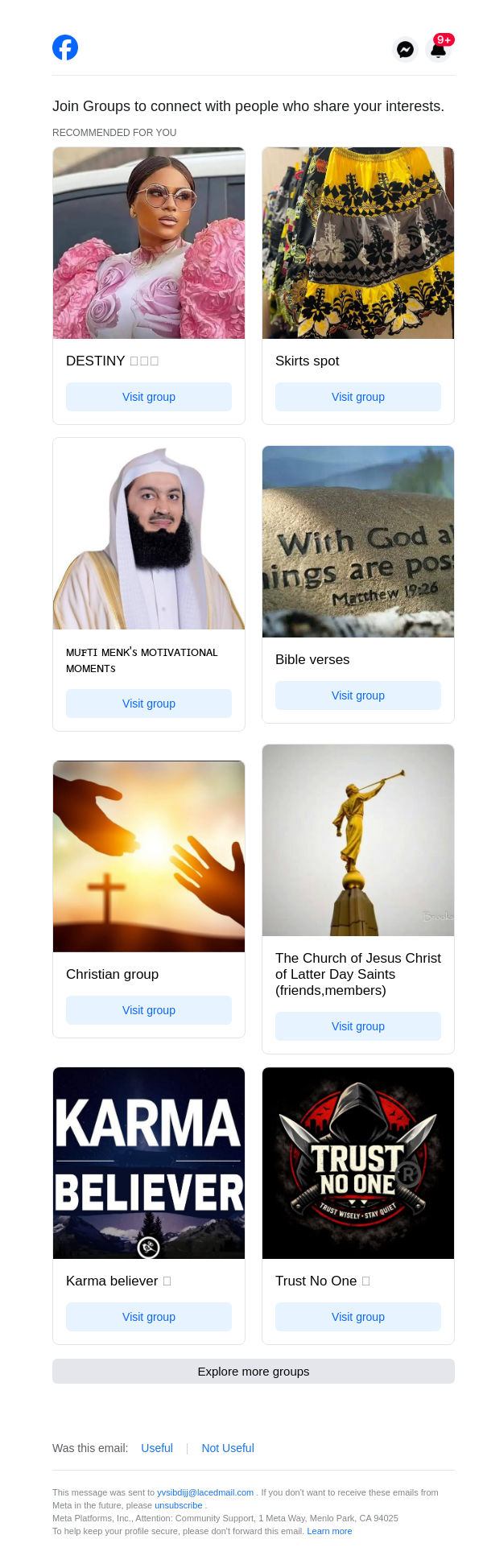Open the Karma Believer cover image

149,1163
